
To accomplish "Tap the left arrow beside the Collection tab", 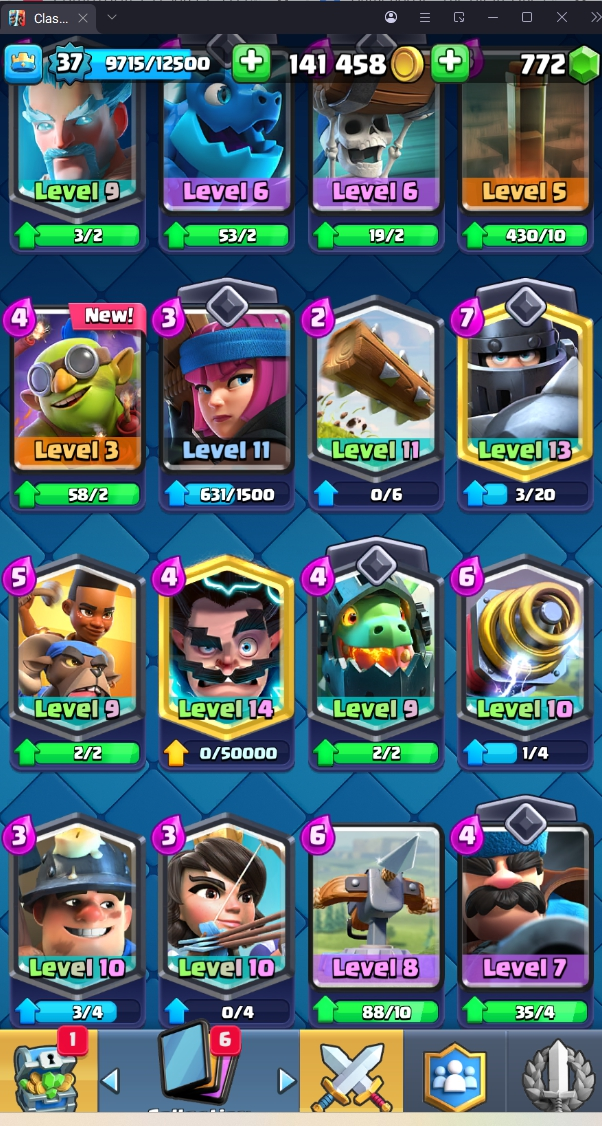I will tap(111, 1080).
